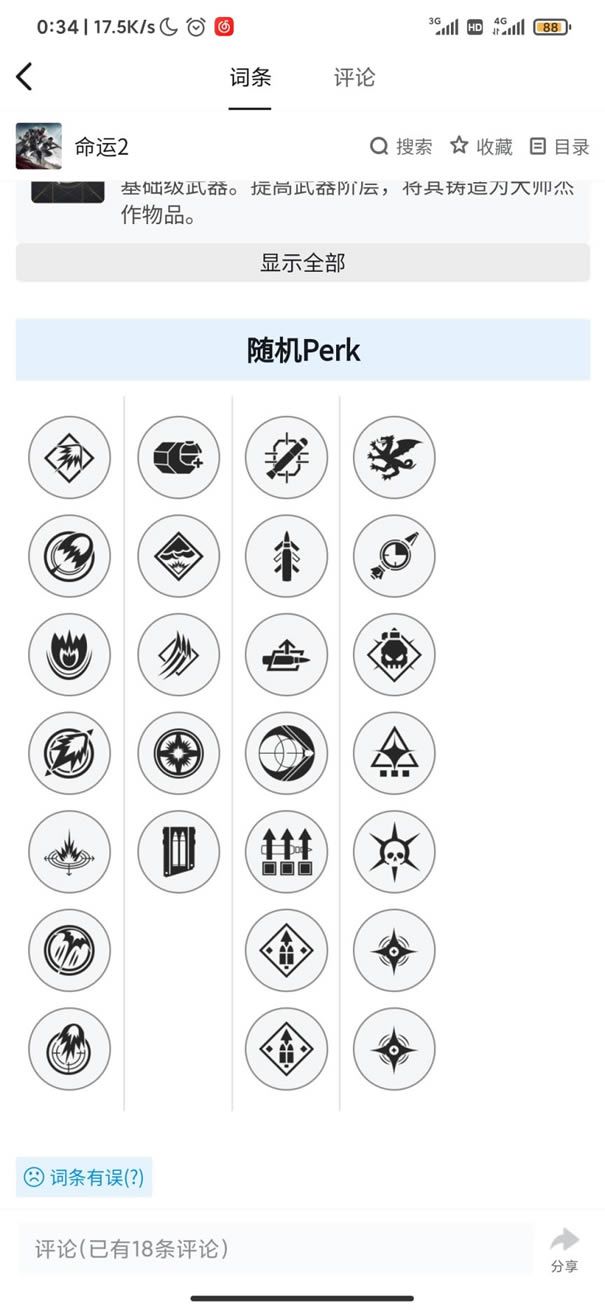Expand with 显示全部 button

coord(302,263)
